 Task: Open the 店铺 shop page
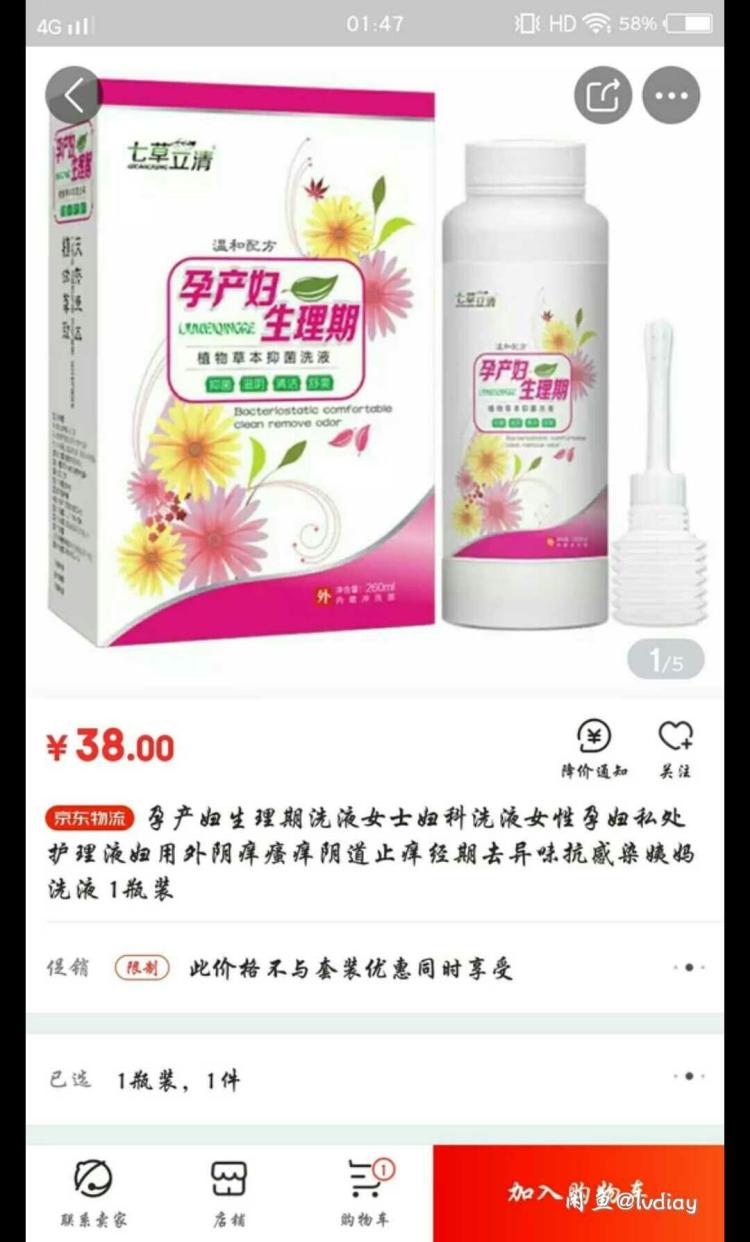[x=229, y=1193]
